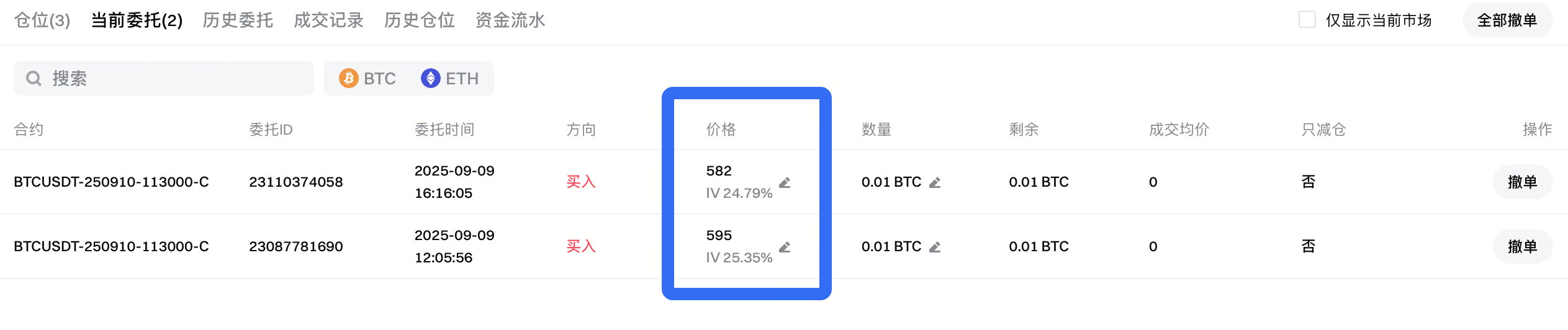1568x330 pixels.
Task: Switch to the 仓位(3) tab
Action: [42, 20]
